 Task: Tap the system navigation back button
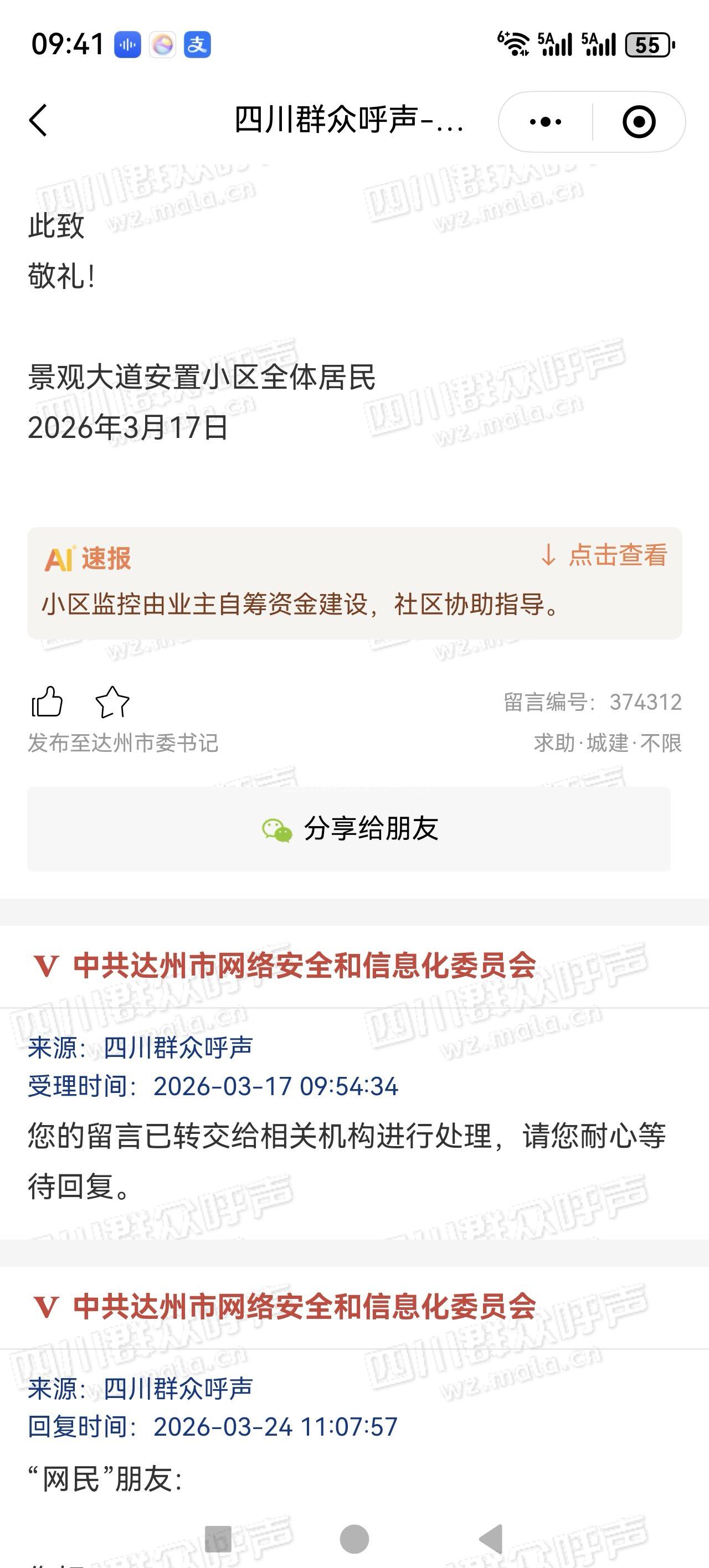pyautogui.click(x=491, y=1539)
